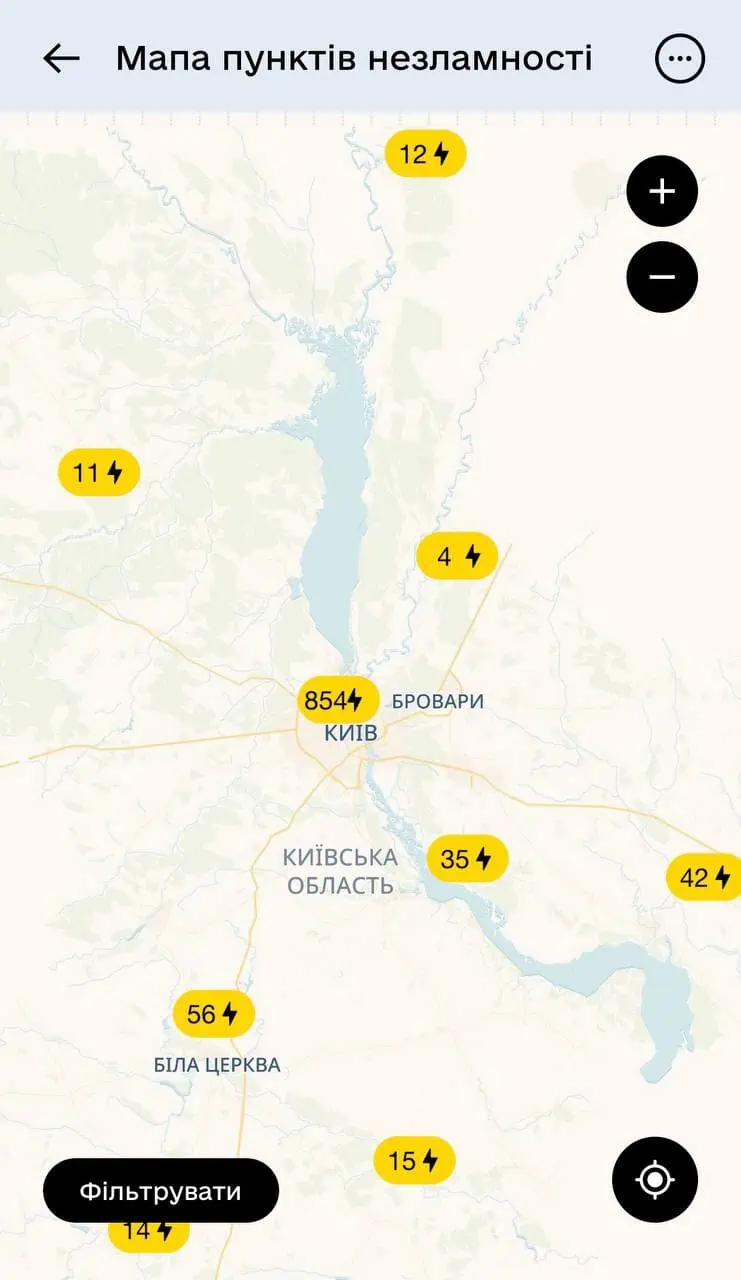Zoom in with the plus button
741x1280 pixels.
pos(662,191)
